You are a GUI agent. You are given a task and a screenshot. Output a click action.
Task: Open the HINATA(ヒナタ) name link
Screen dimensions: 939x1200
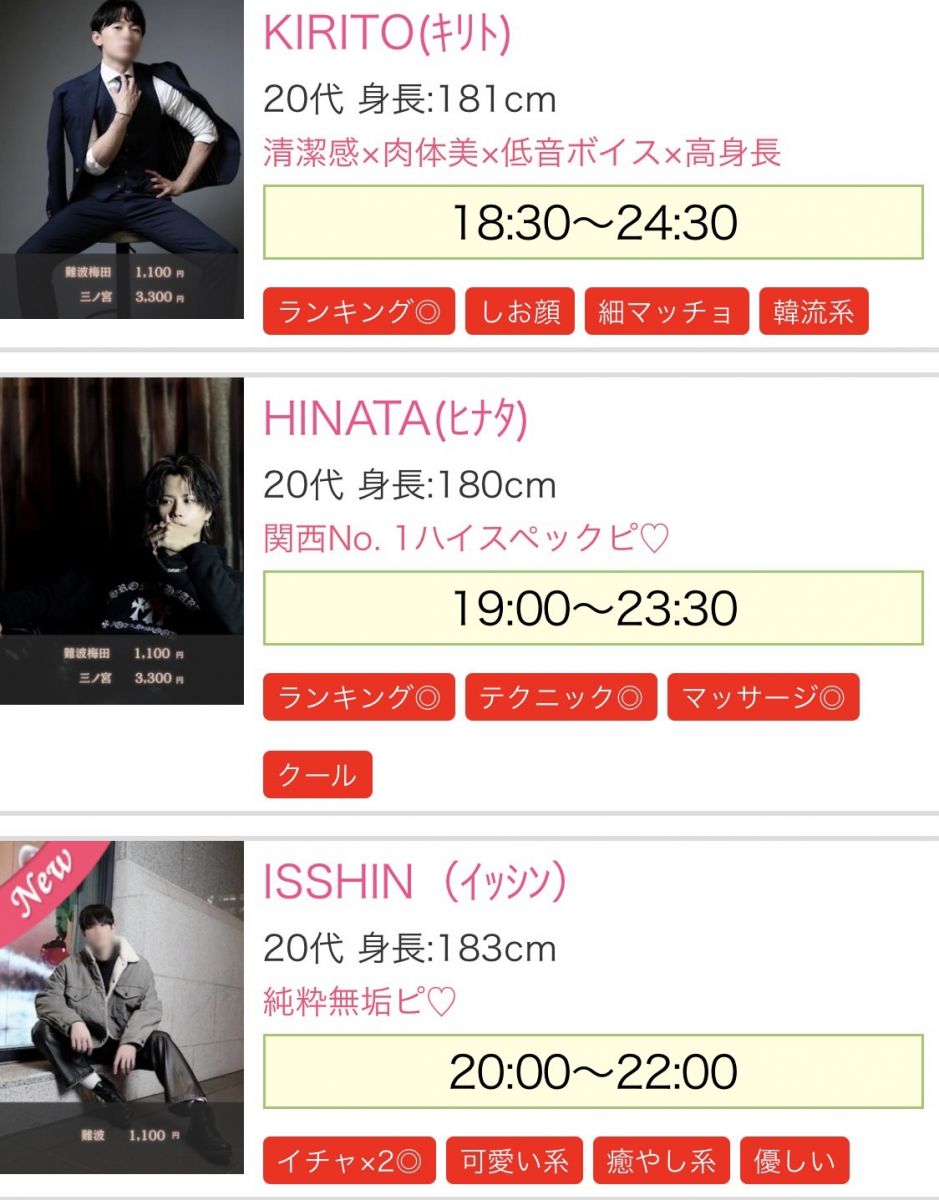click(x=394, y=420)
